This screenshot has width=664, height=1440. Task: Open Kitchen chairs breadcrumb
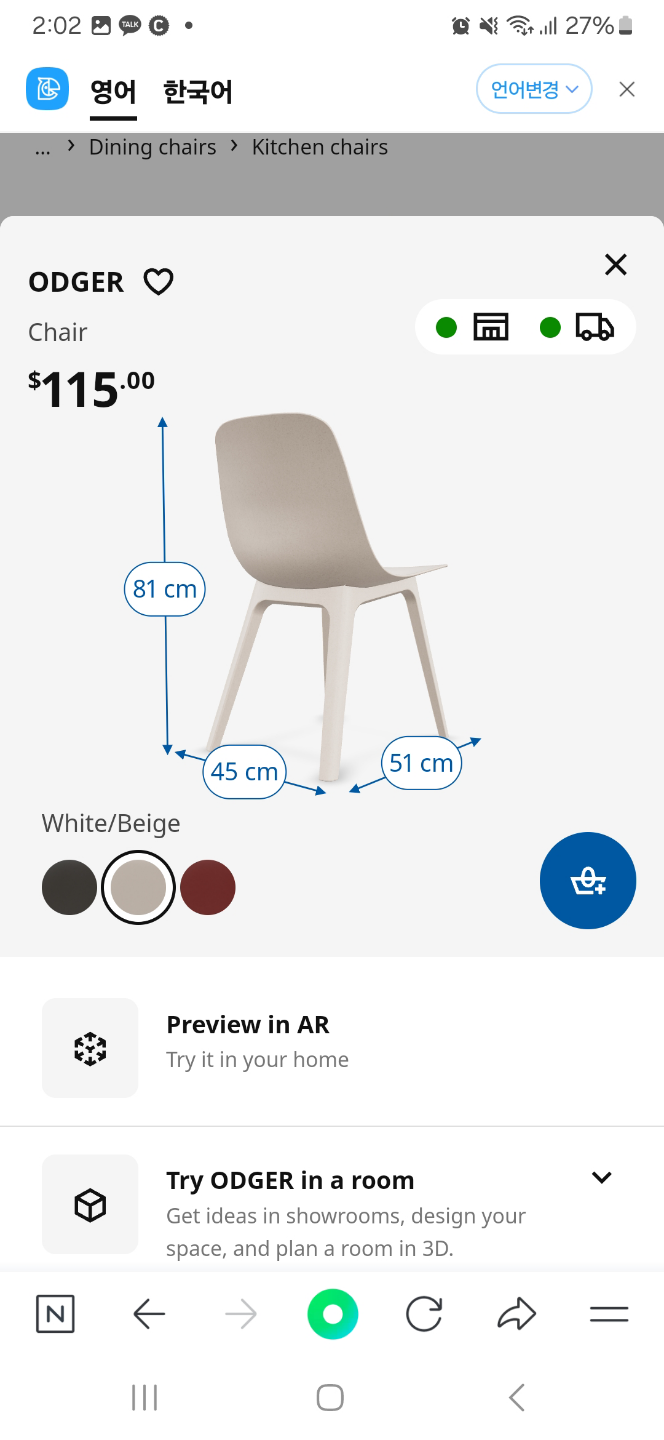pyautogui.click(x=320, y=147)
